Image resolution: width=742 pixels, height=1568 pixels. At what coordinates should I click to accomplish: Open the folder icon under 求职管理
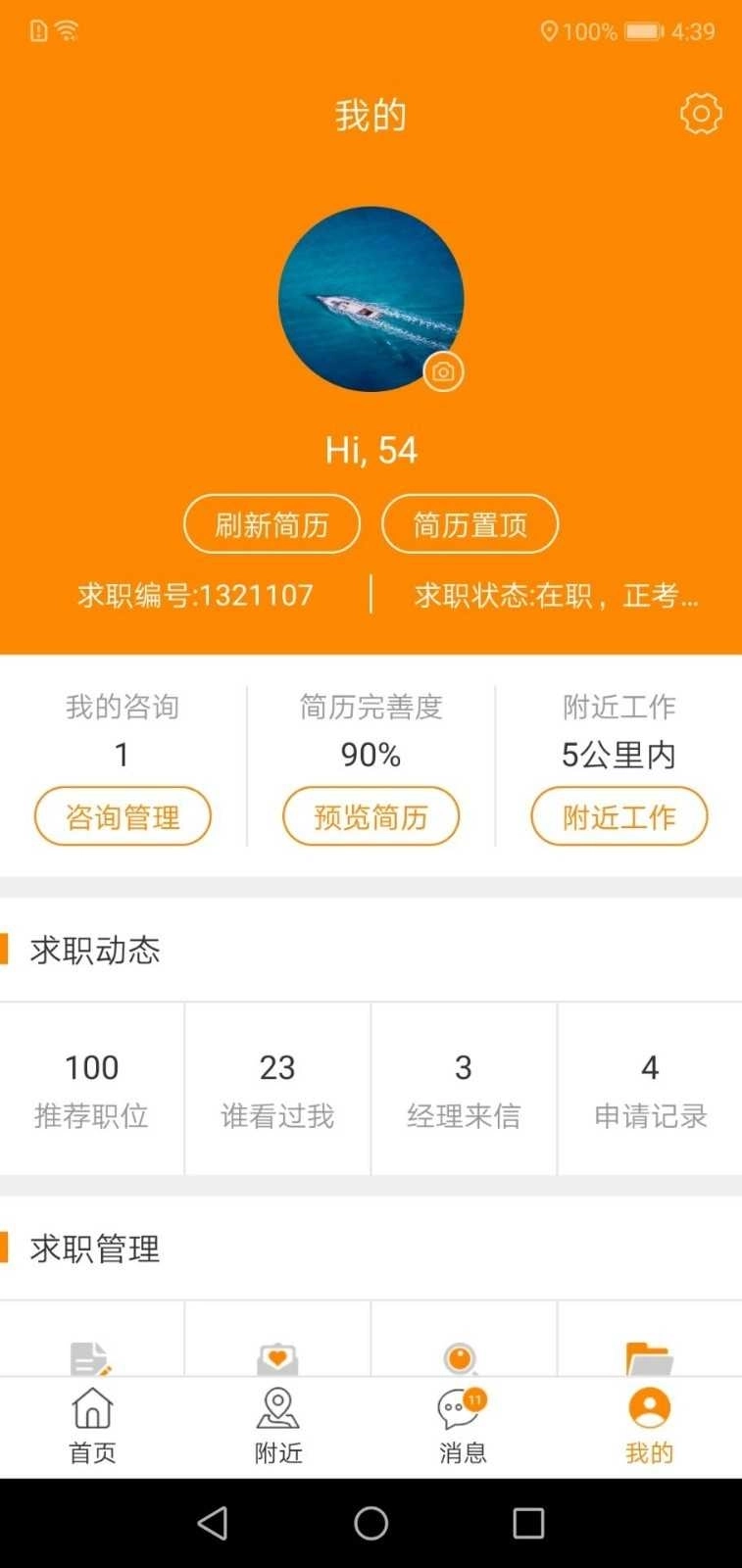[x=648, y=1357]
